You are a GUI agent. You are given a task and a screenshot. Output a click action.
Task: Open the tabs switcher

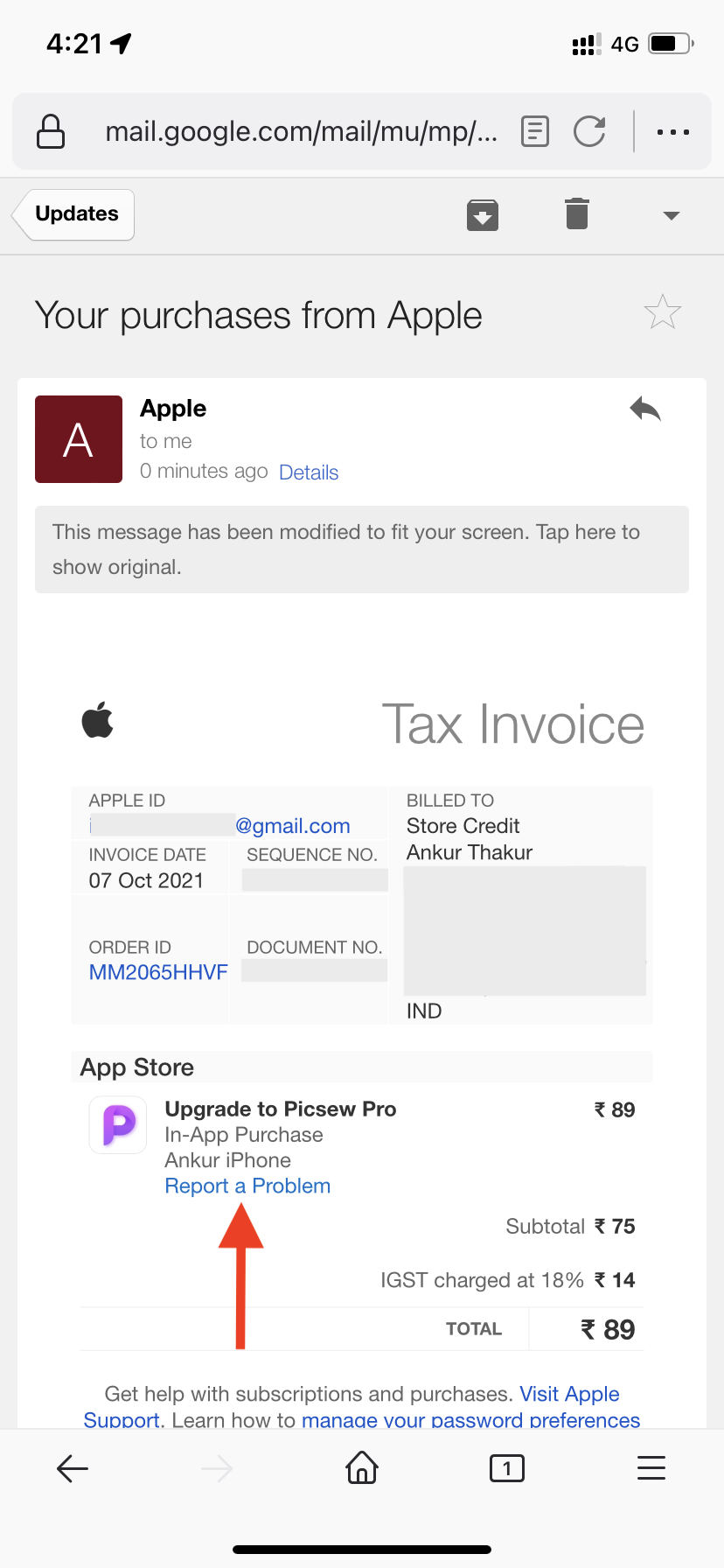(x=507, y=1467)
